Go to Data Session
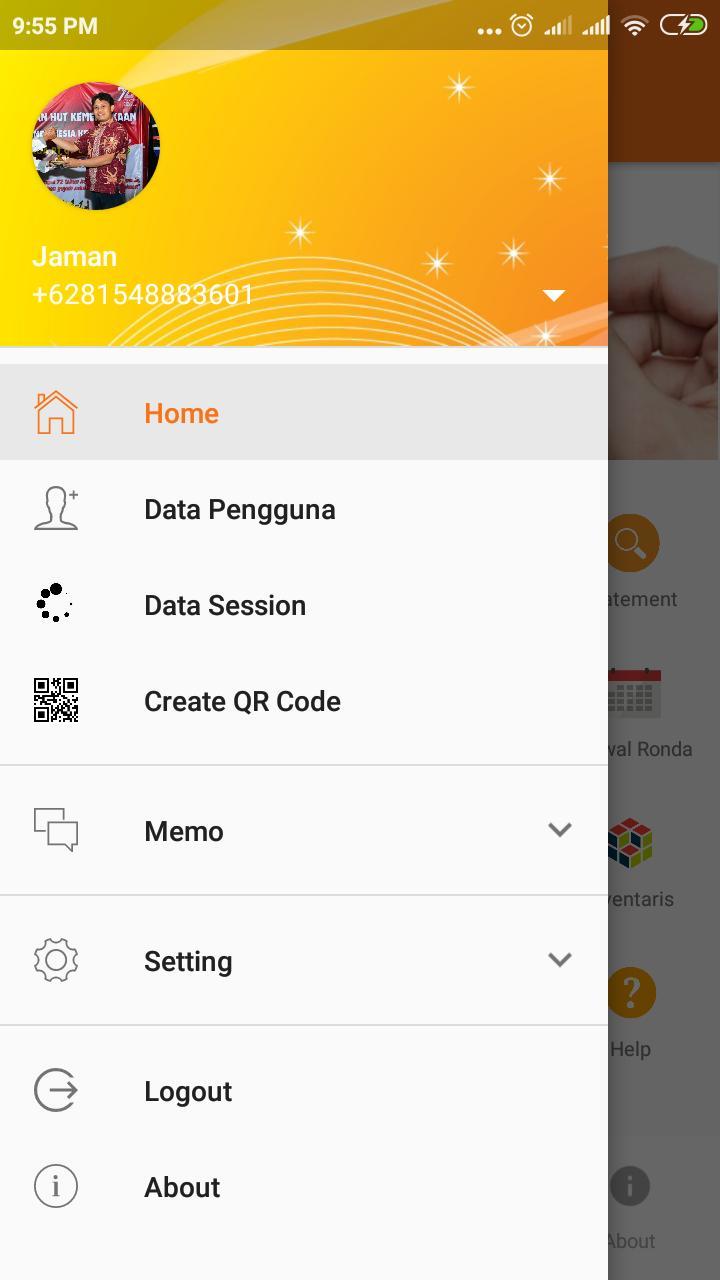The height and width of the screenshot is (1280, 720). [x=224, y=605]
